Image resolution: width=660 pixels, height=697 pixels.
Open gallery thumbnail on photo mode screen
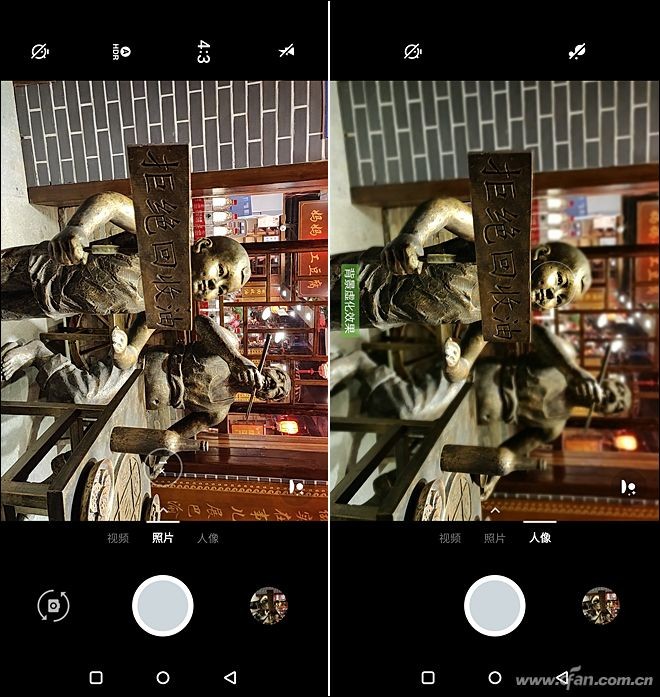pos(268,605)
